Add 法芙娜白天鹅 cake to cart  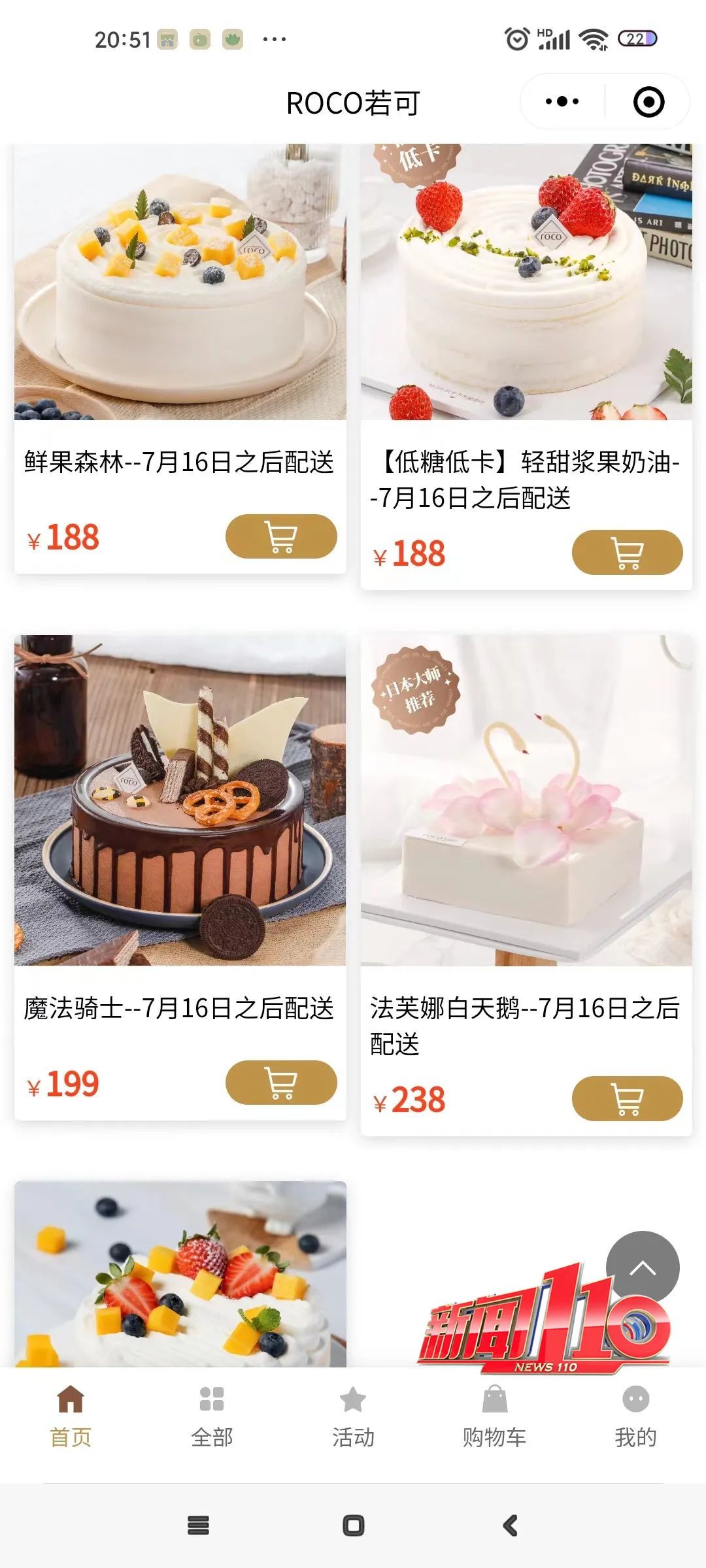pos(627,1099)
